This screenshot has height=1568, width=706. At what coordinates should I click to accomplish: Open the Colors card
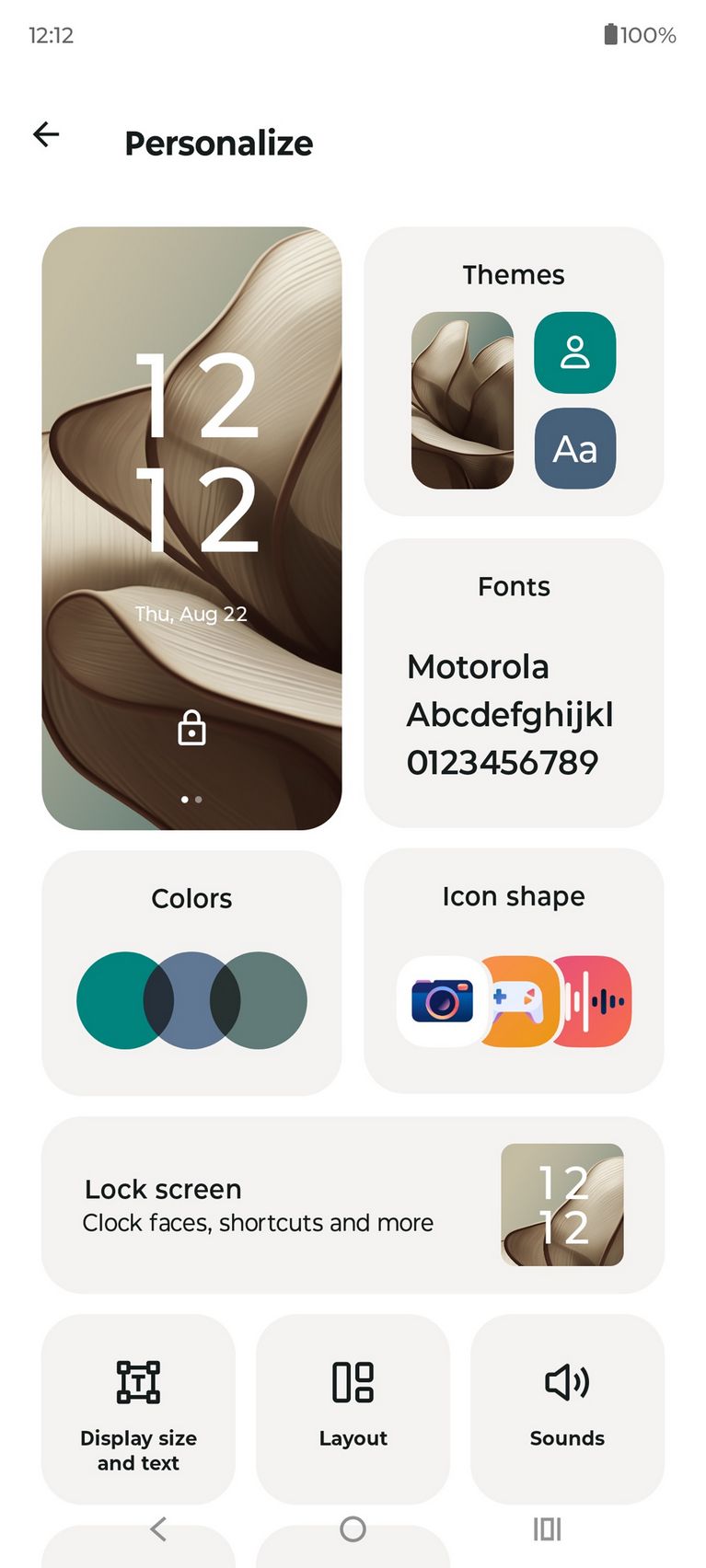point(191,973)
